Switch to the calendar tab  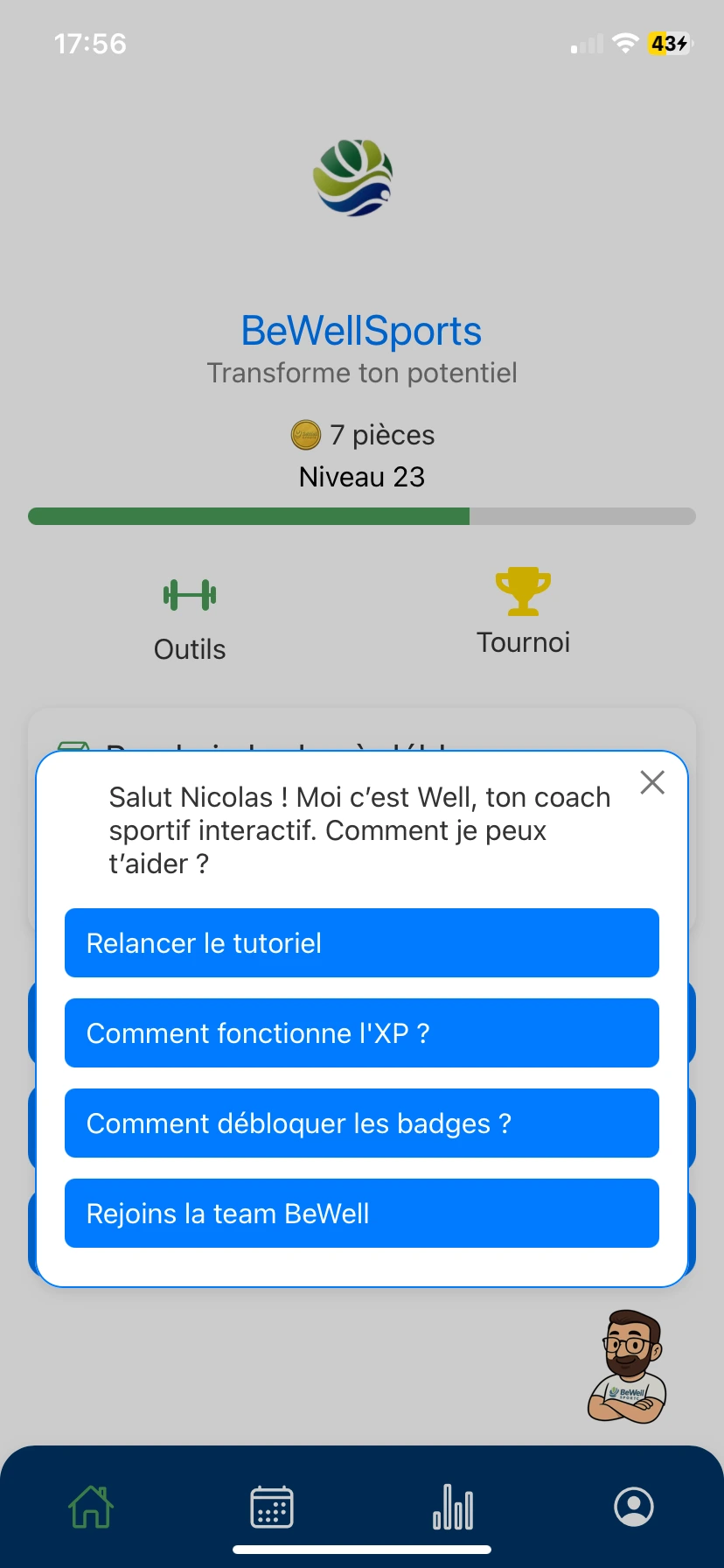coord(272,1507)
